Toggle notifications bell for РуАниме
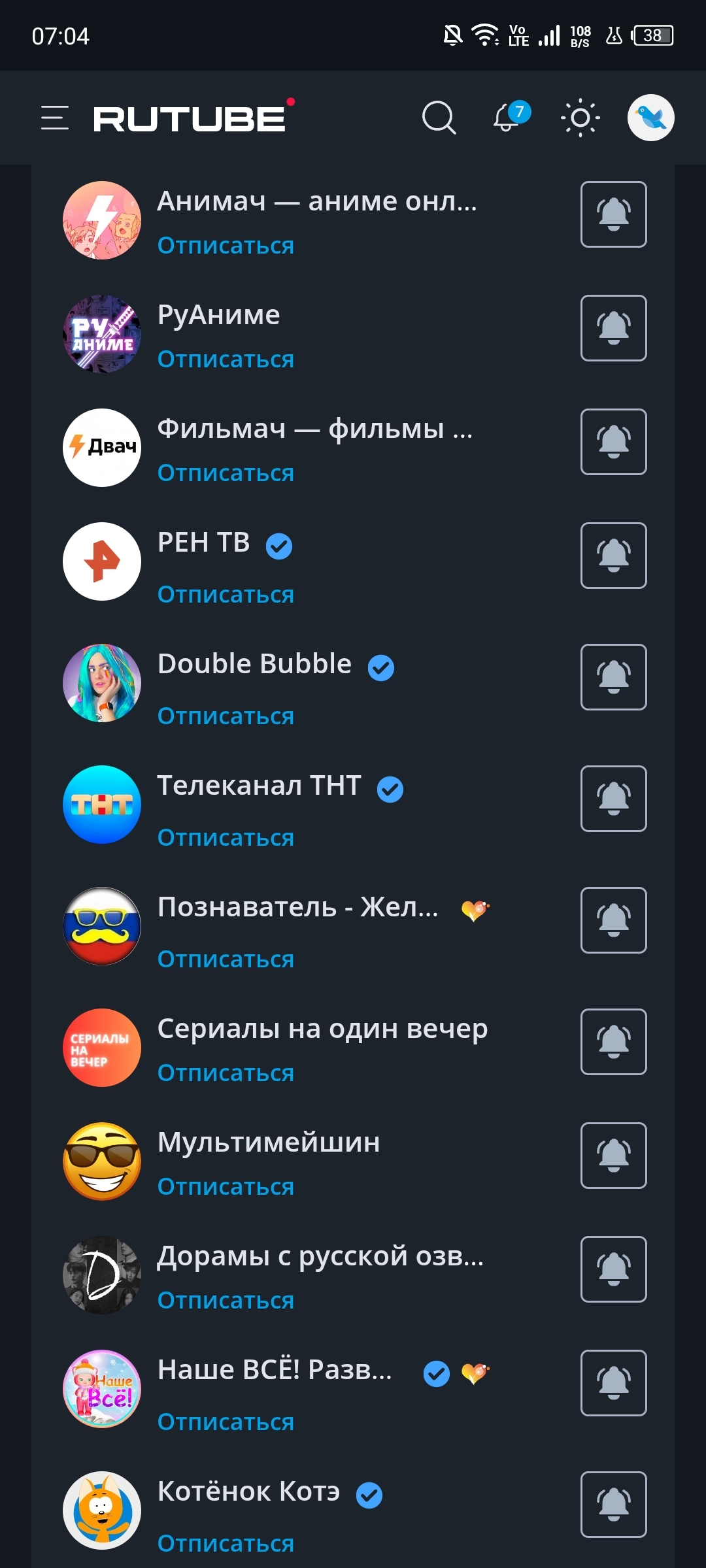This screenshot has height=1568, width=706. pyautogui.click(x=613, y=328)
